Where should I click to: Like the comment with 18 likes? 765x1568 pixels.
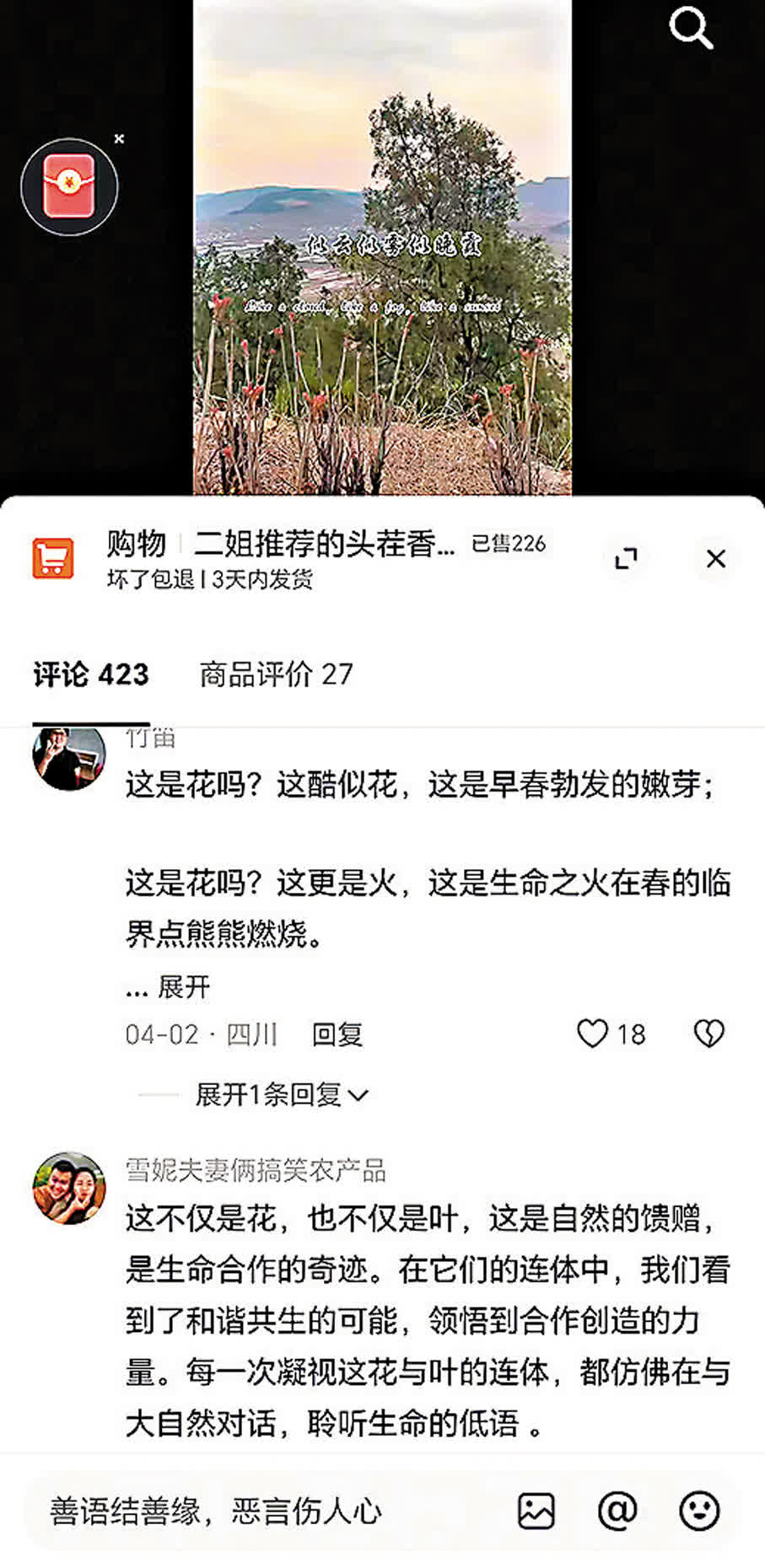[x=593, y=1034]
